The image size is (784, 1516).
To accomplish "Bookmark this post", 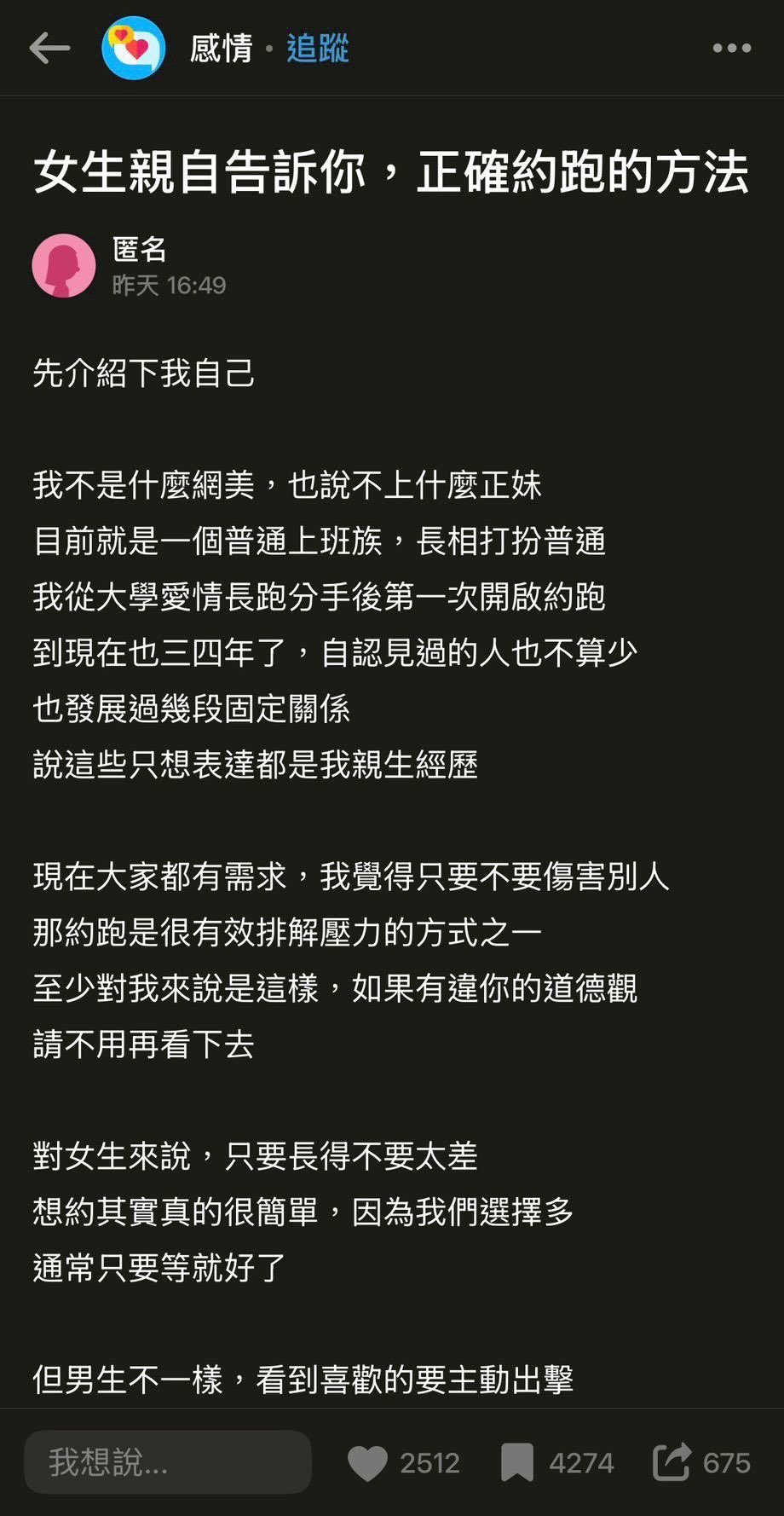I will [x=517, y=1463].
